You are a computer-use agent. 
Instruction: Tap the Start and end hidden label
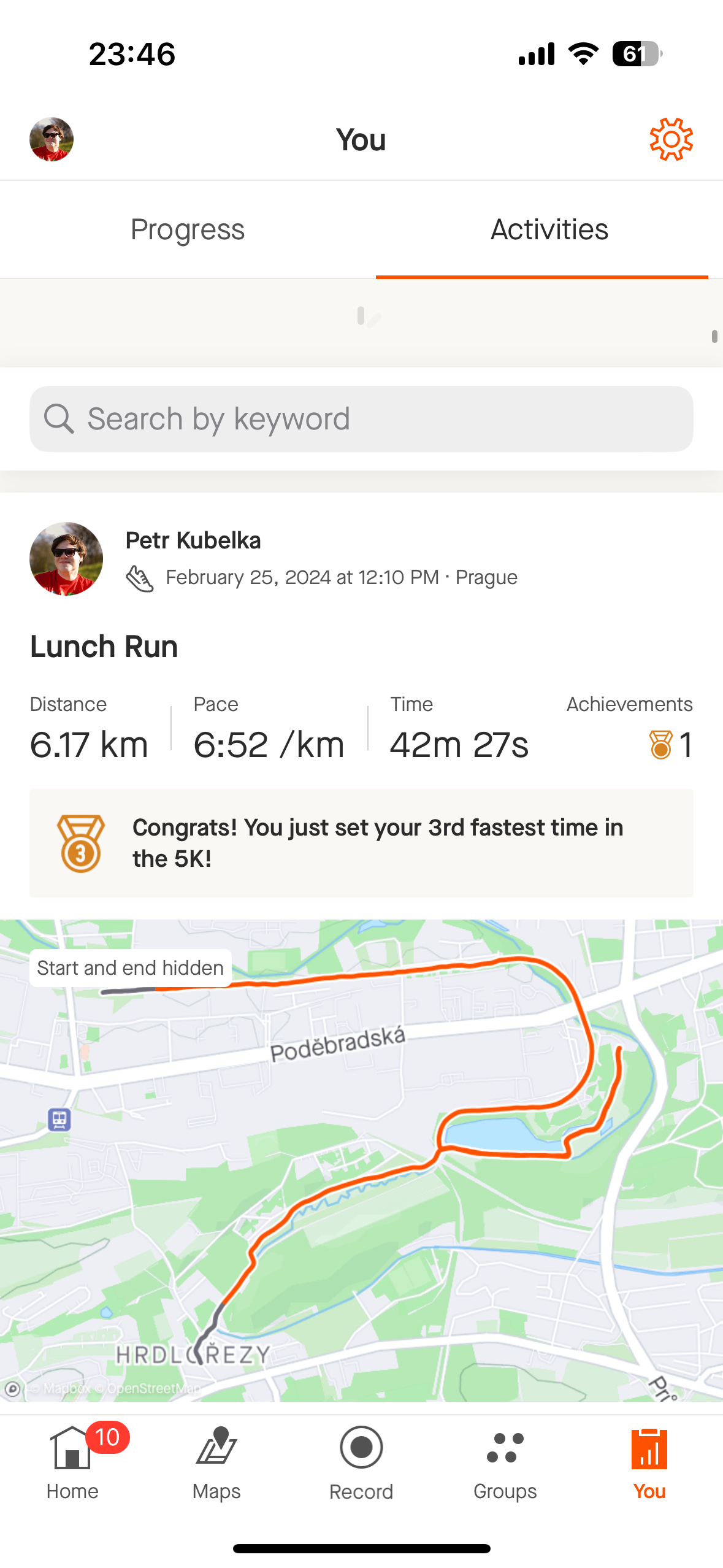click(130, 967)
